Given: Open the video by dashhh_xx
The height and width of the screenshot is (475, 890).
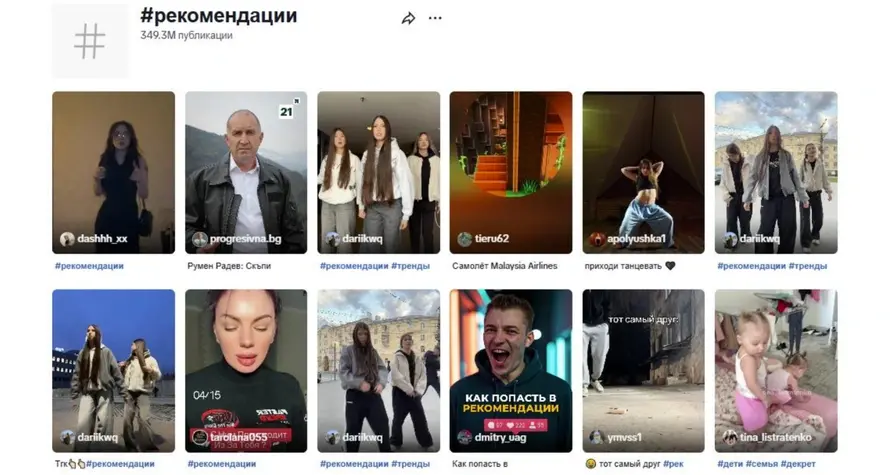Looking at the screenshot, I should coord(113,170).
